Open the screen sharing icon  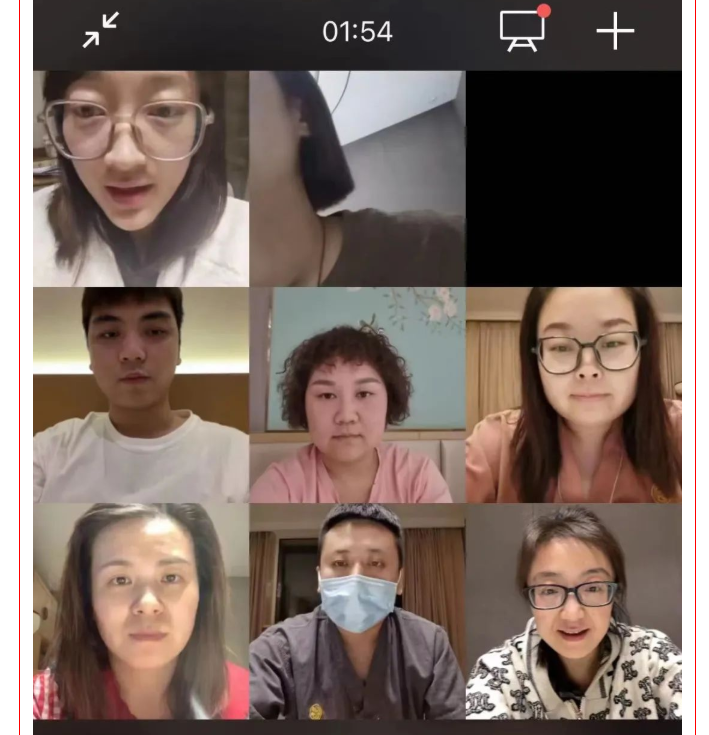tap(523, 31)
